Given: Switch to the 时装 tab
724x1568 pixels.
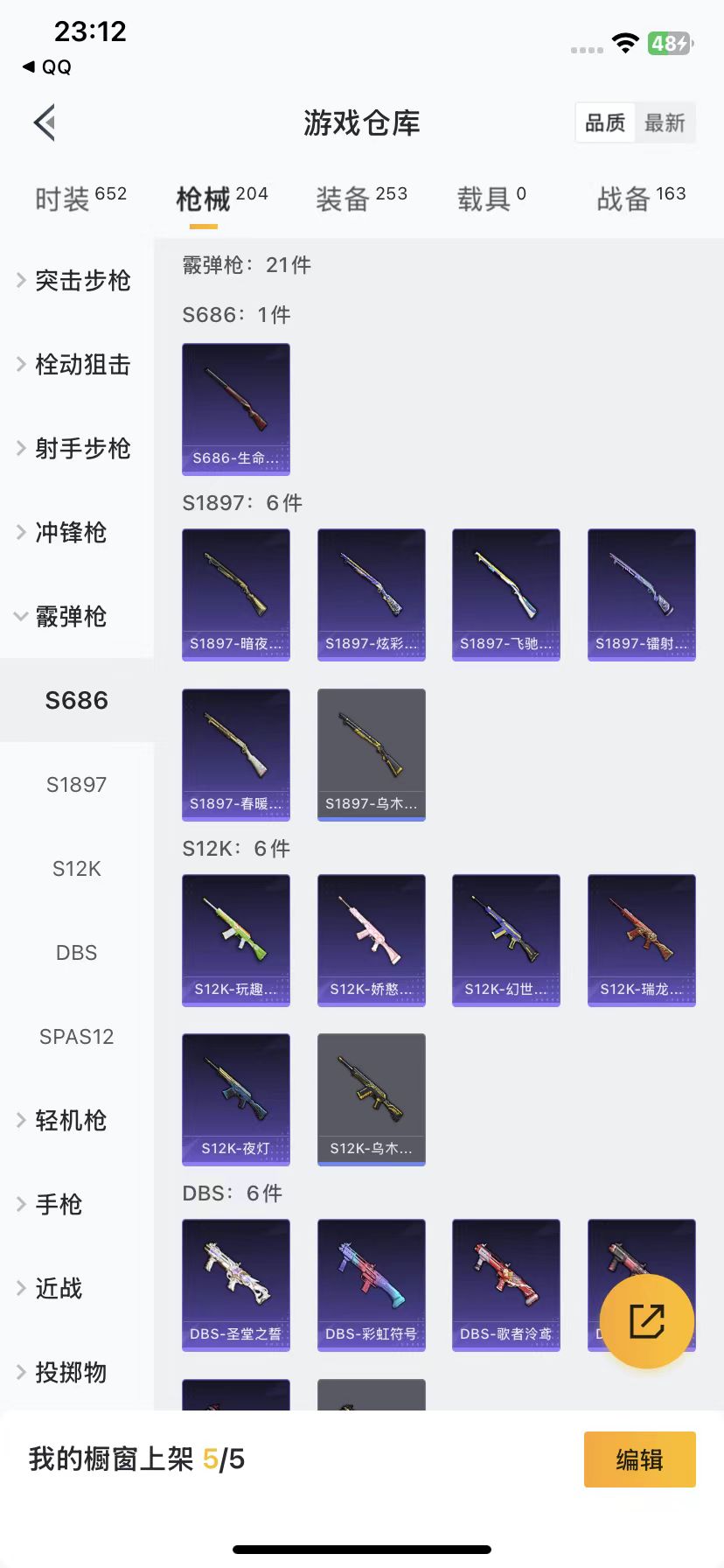Looking at the screenshot, I should [80, 199].
